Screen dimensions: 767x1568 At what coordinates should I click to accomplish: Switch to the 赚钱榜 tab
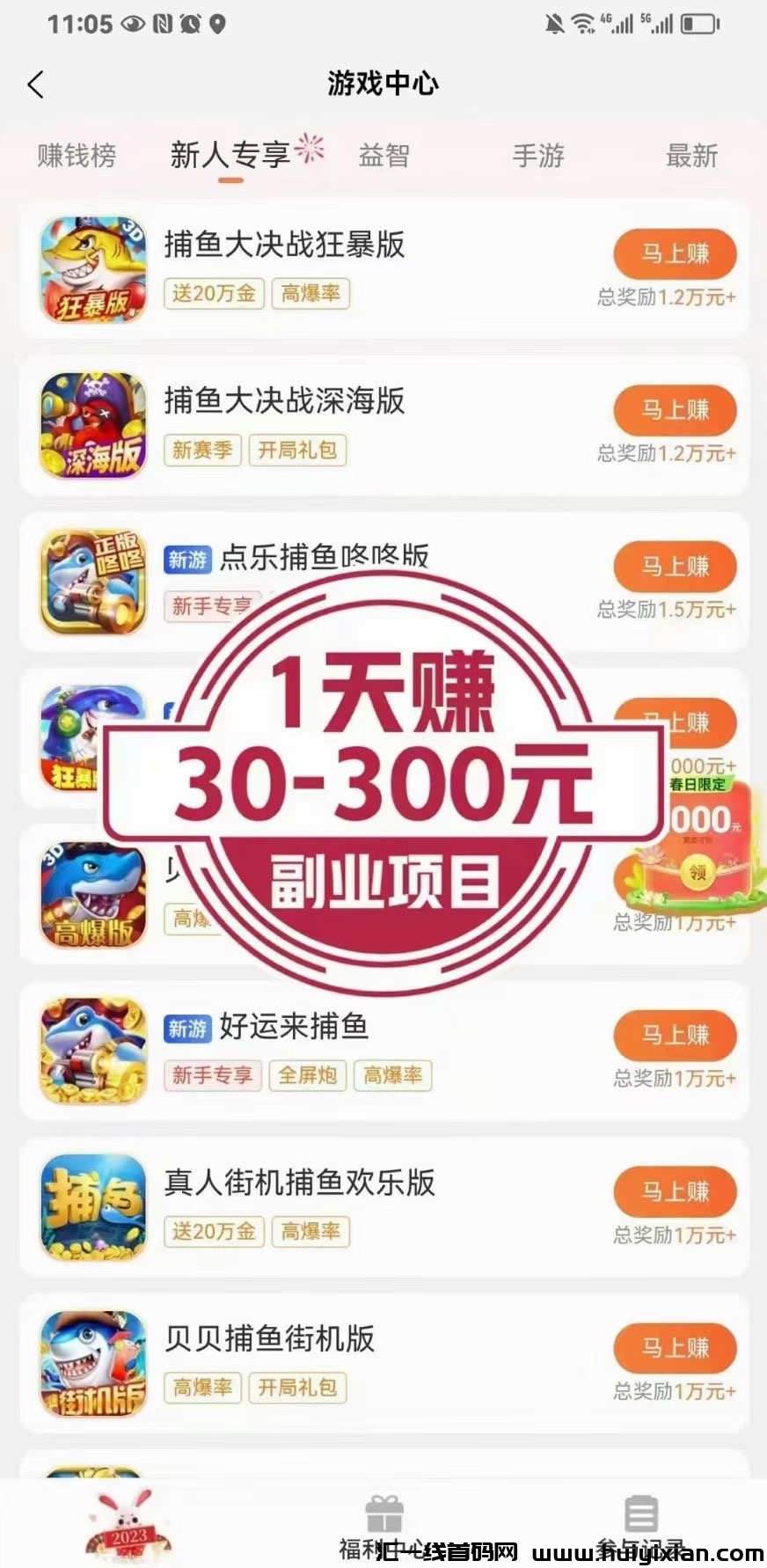click(x=75, y=155)
